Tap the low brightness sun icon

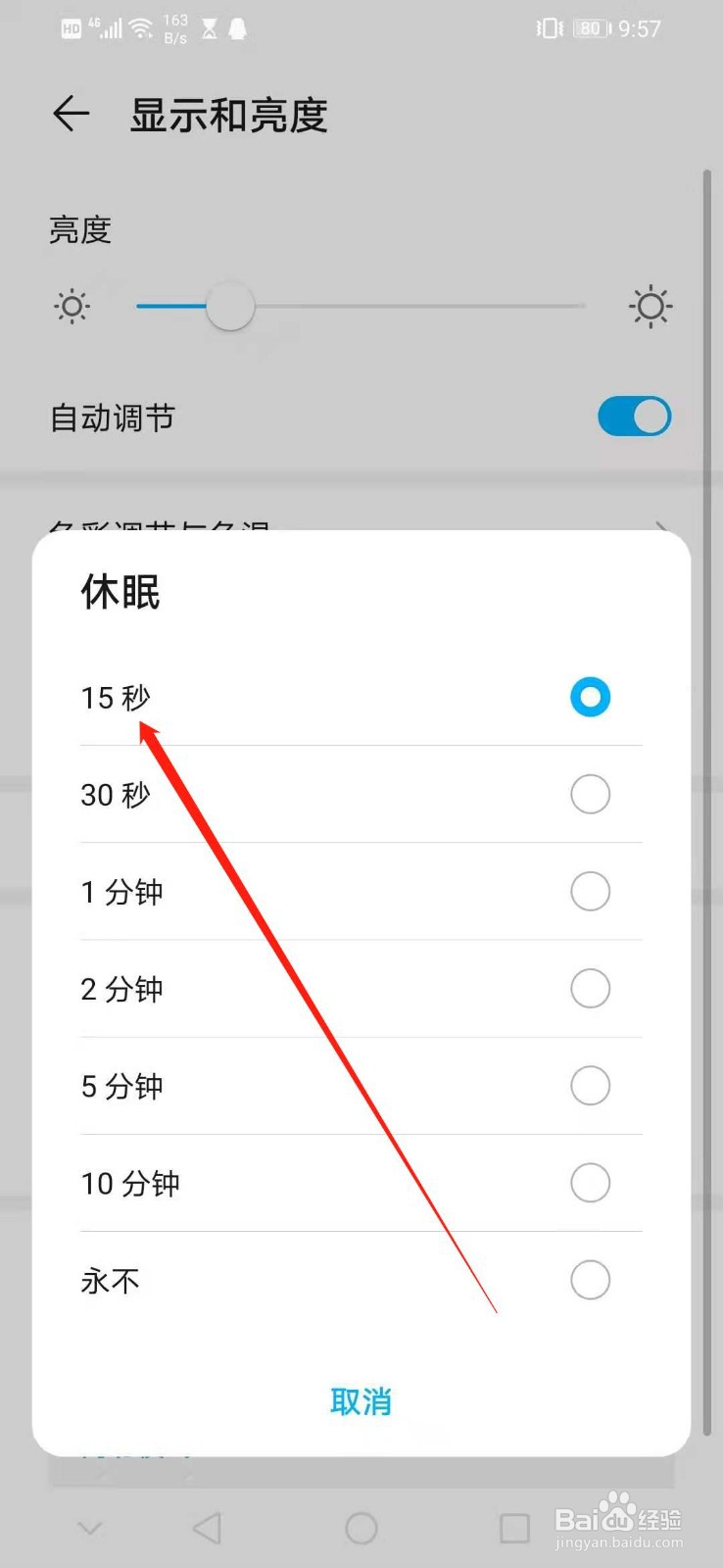click(72, 306)
